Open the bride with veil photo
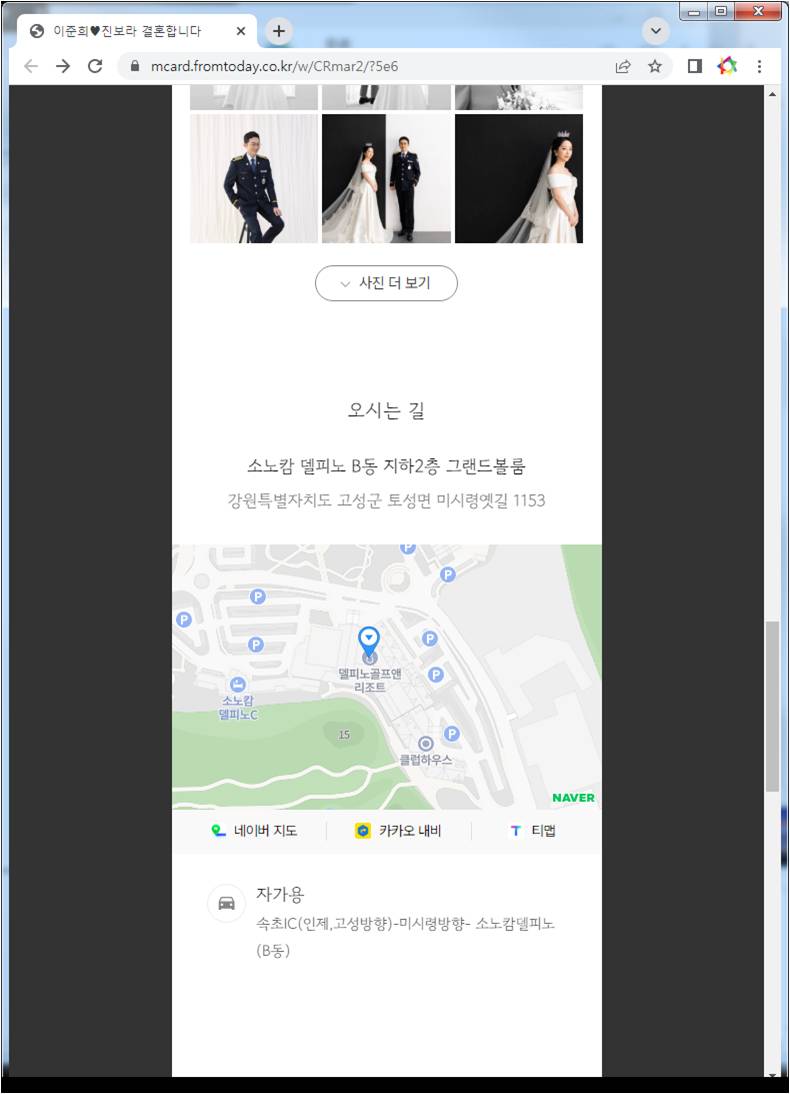Screen dimensions: 790x1094 point(518,178)
